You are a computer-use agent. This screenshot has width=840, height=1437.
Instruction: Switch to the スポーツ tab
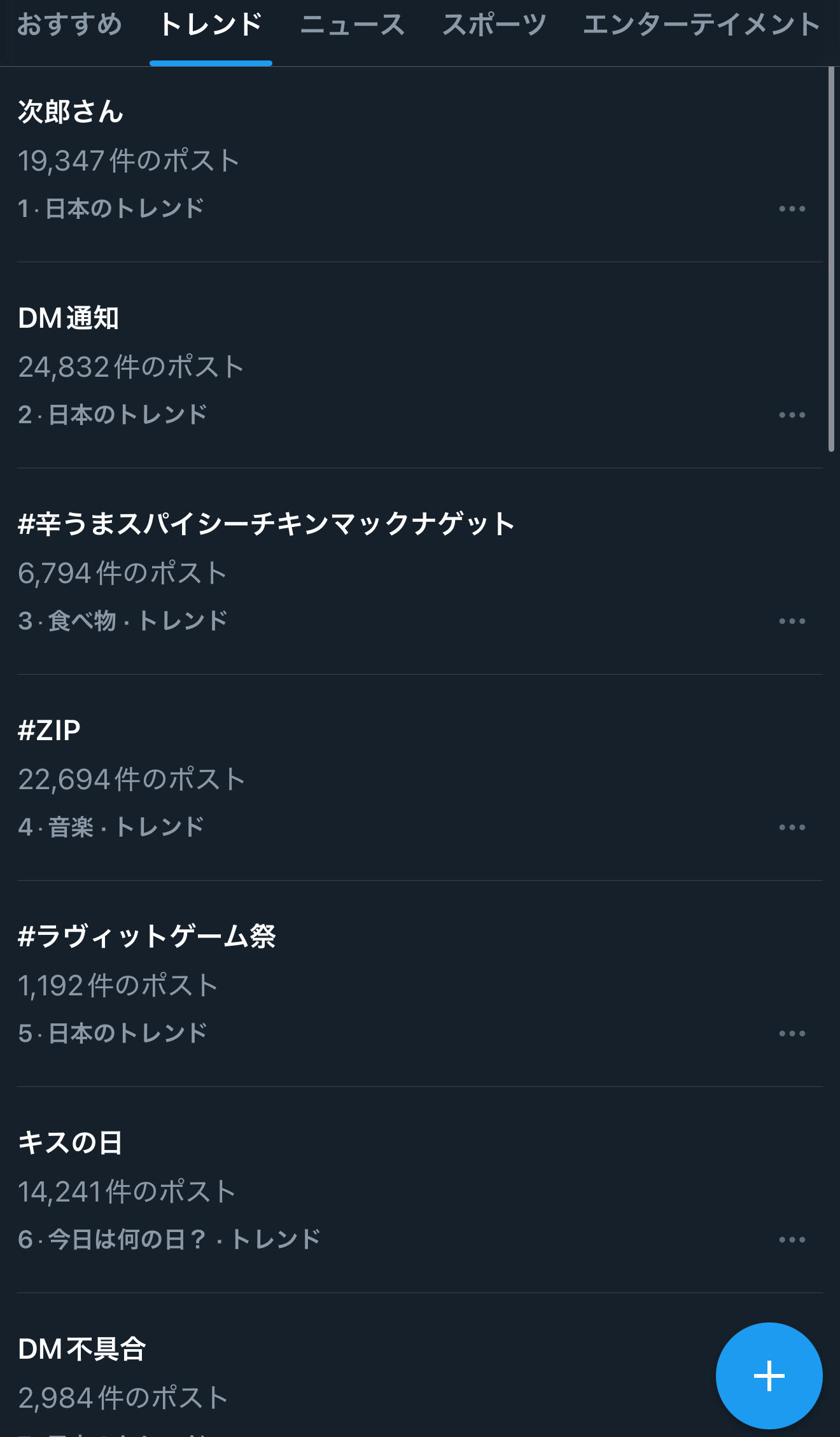point(494,25)
